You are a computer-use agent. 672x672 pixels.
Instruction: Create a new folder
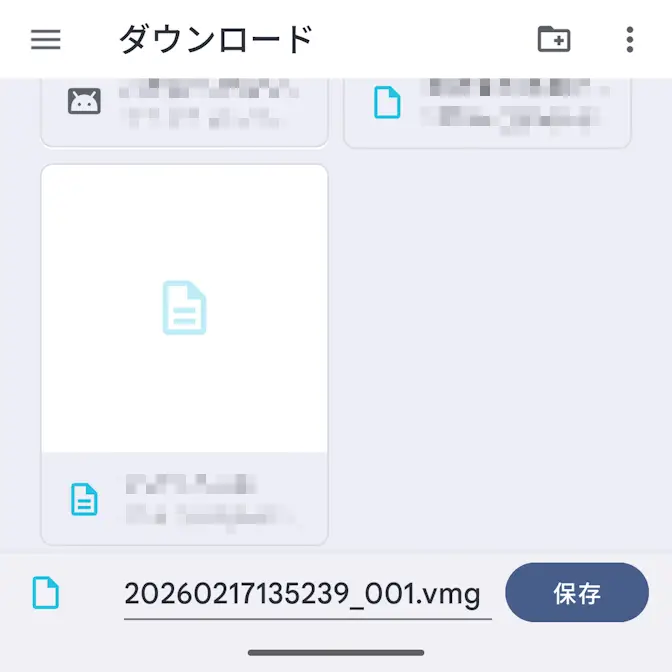(553, 39)
